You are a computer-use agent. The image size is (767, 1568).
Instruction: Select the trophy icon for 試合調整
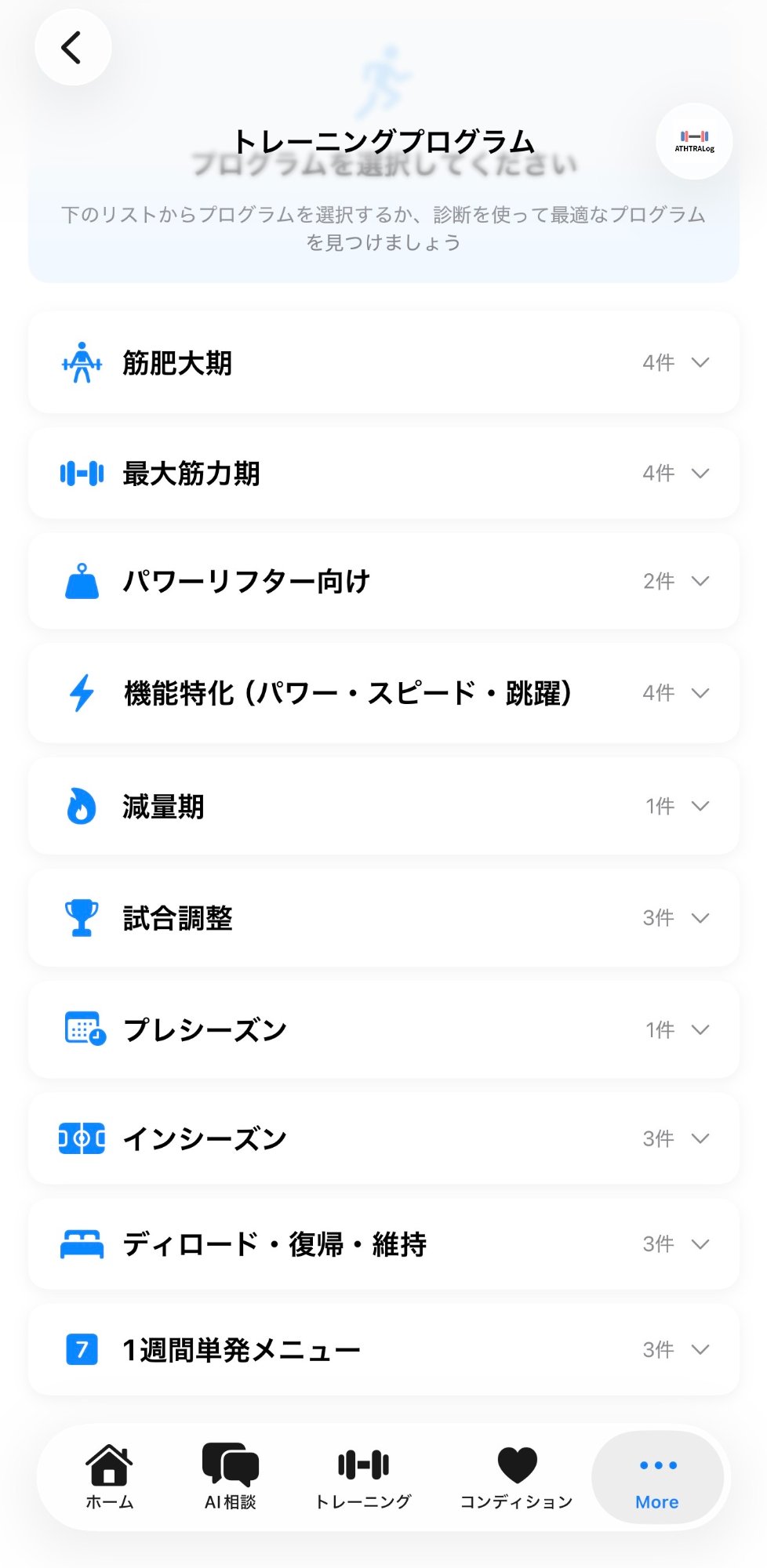81,917
